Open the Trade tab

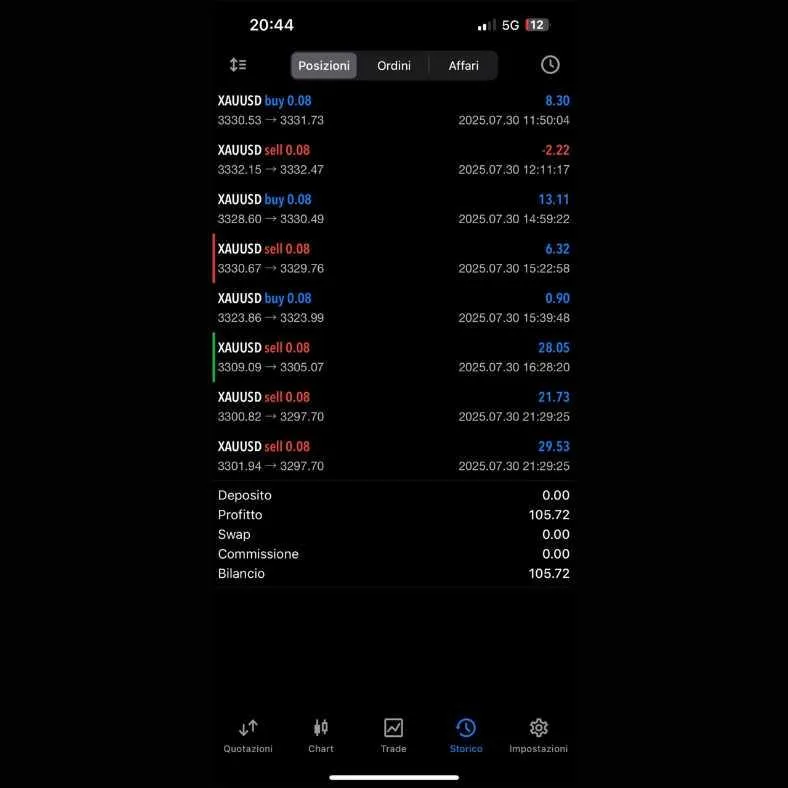(394, 735)
